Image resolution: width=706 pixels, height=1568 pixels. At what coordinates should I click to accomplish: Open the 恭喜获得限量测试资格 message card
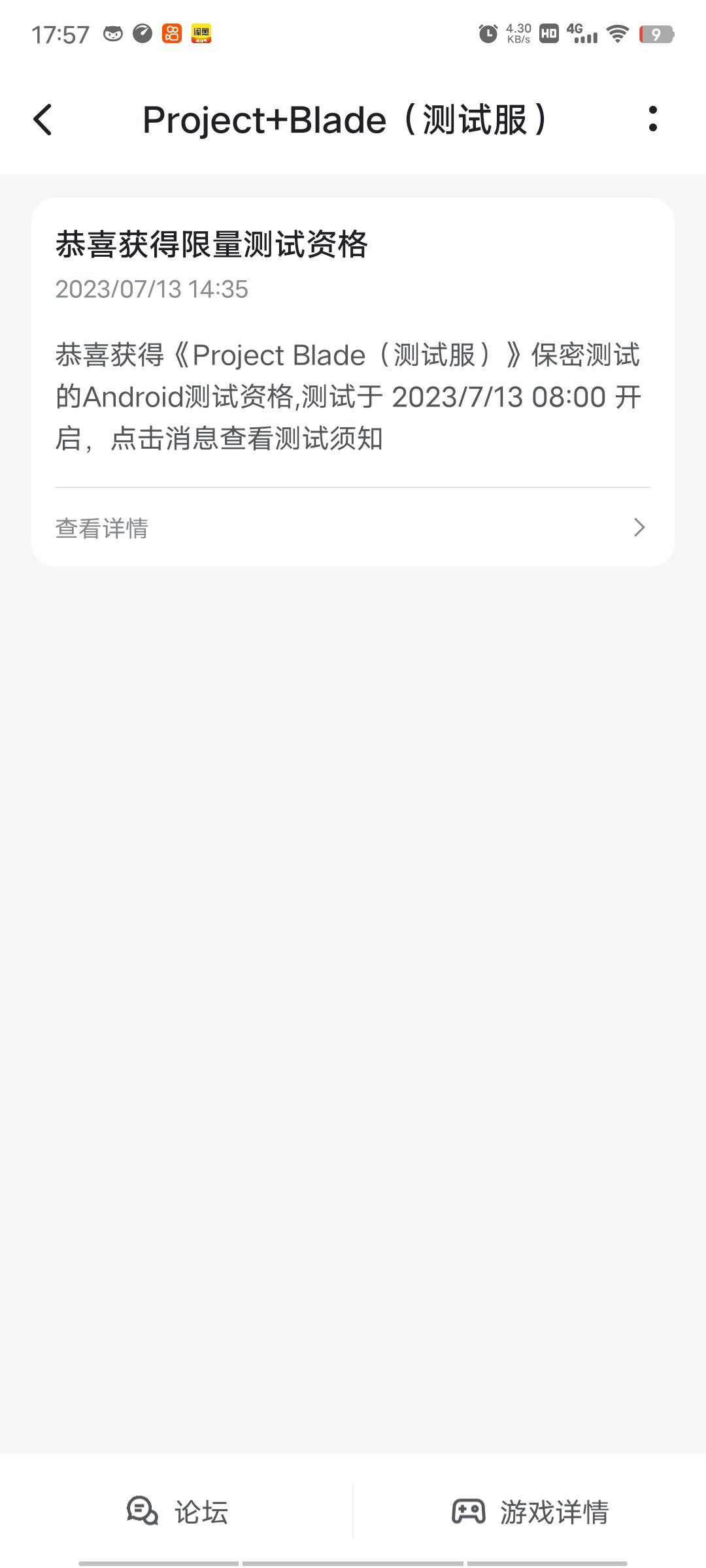(353, 382)
